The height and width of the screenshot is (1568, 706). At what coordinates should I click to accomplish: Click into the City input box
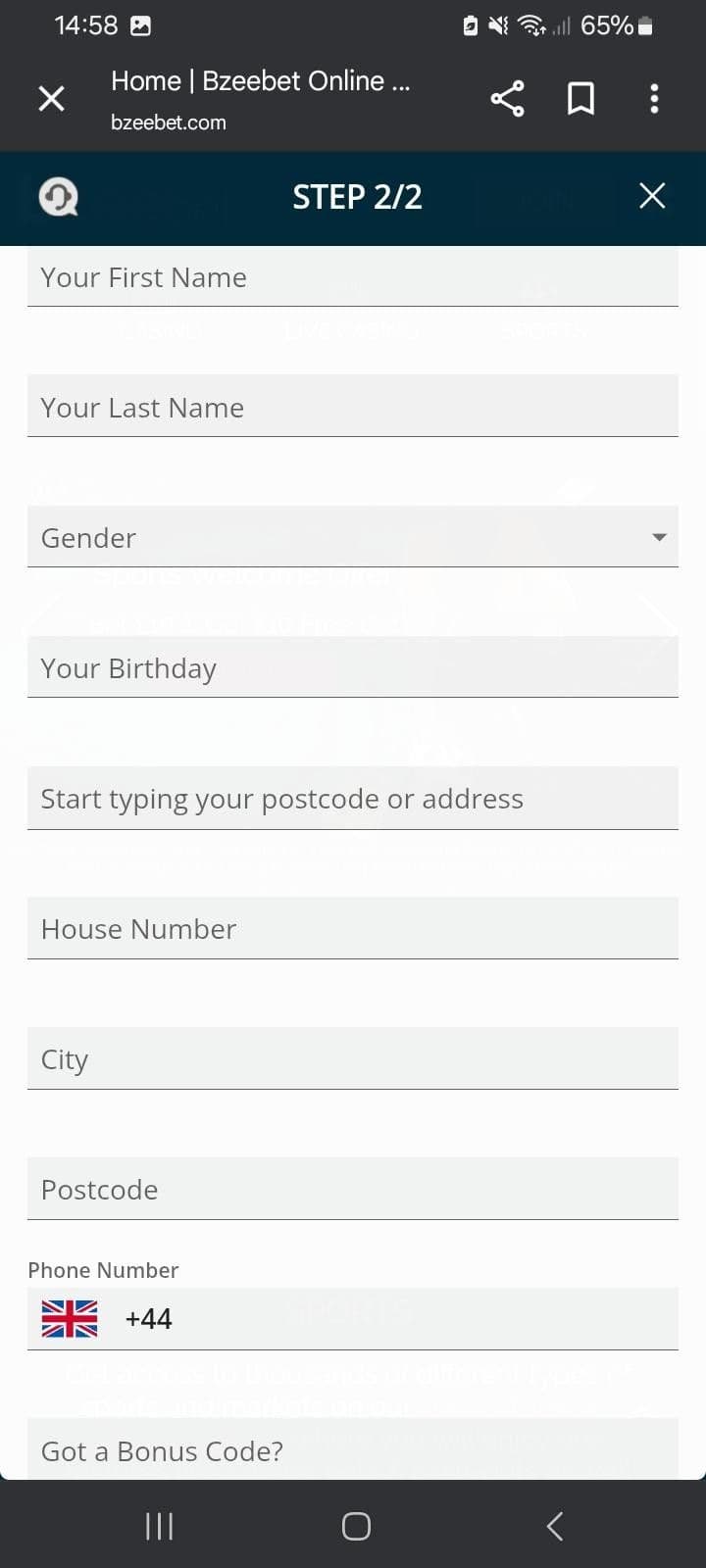[353, 1058]
